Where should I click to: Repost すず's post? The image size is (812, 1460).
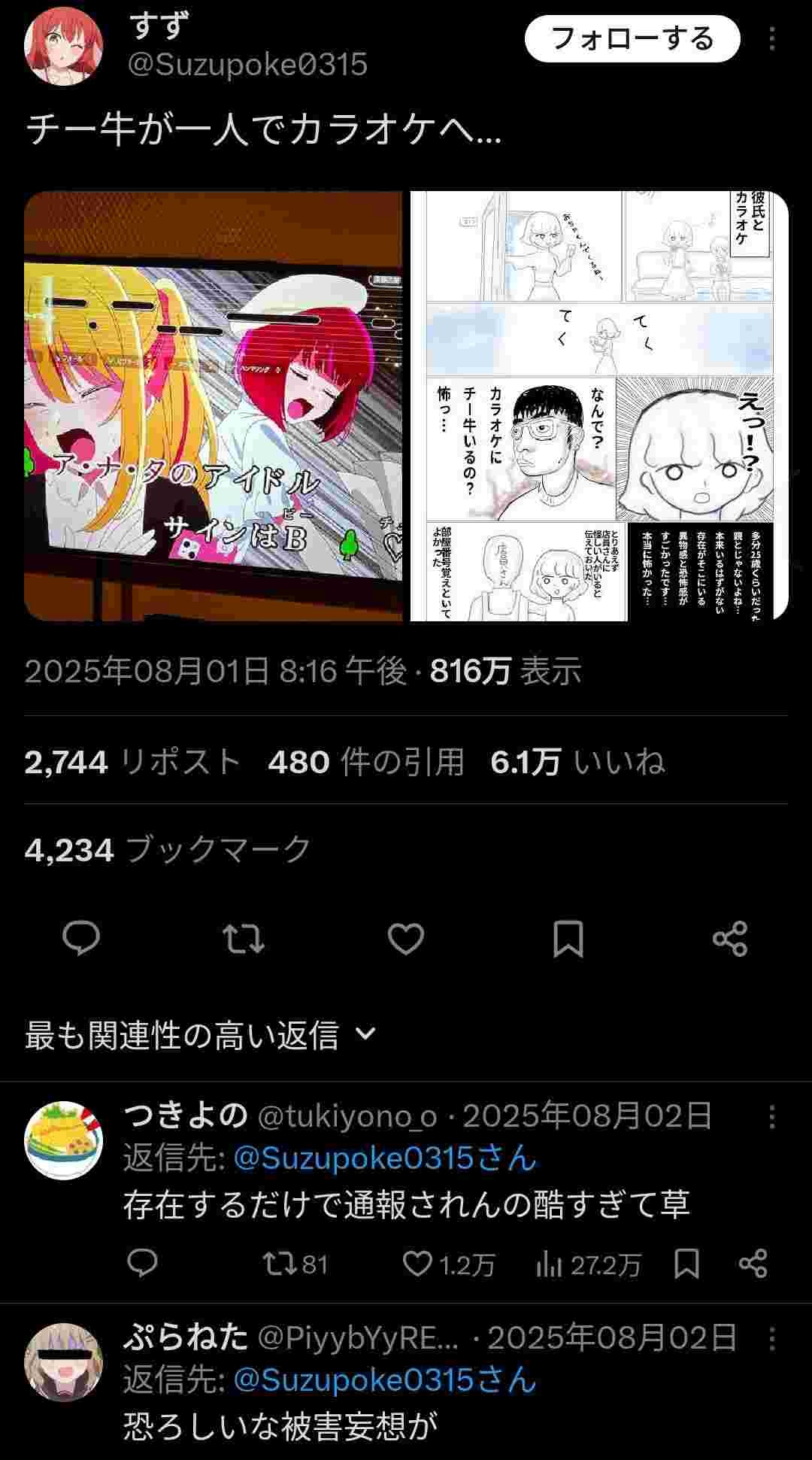244,939
